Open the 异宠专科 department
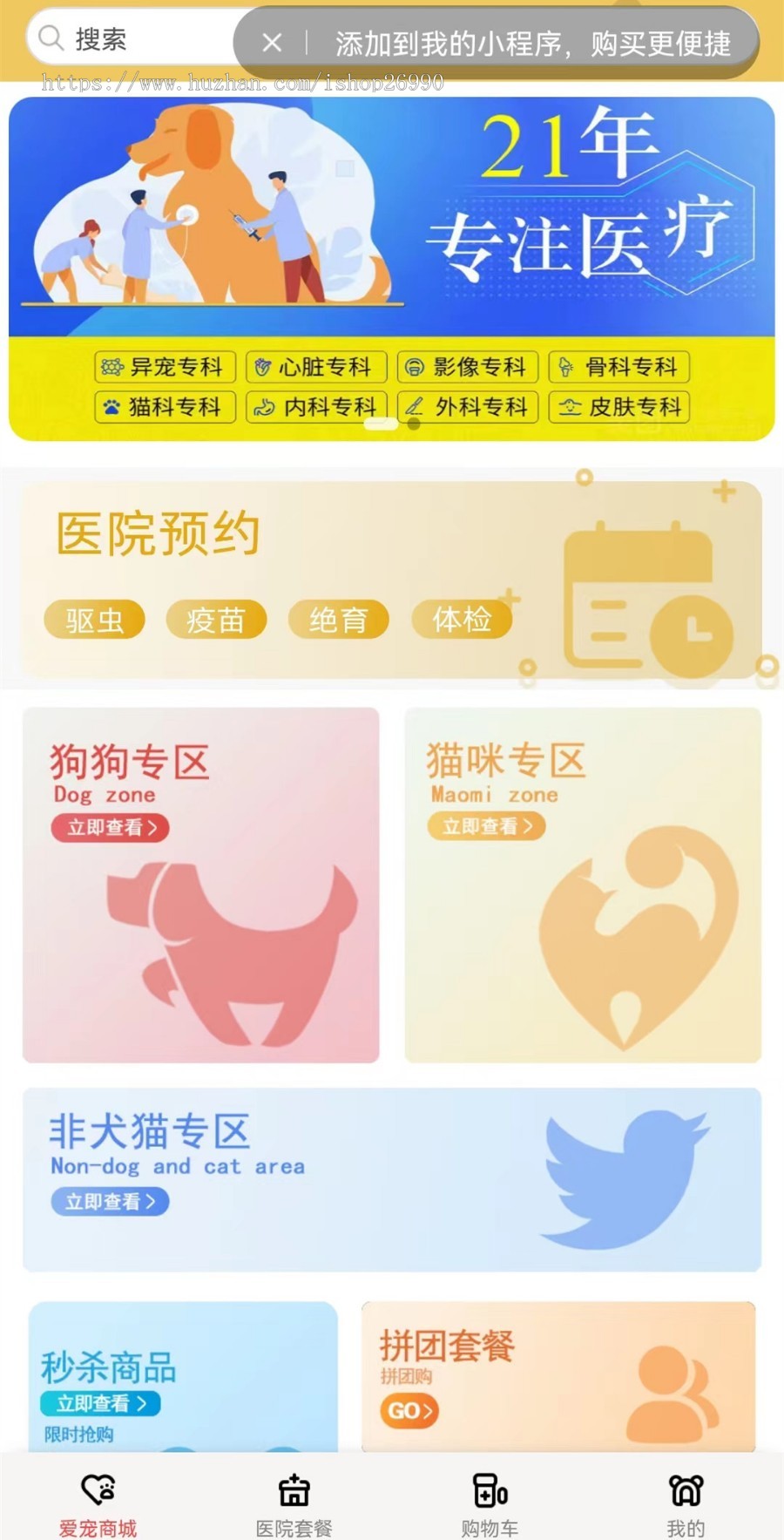Screen dimensions: 784x1540 pos(165,367)
